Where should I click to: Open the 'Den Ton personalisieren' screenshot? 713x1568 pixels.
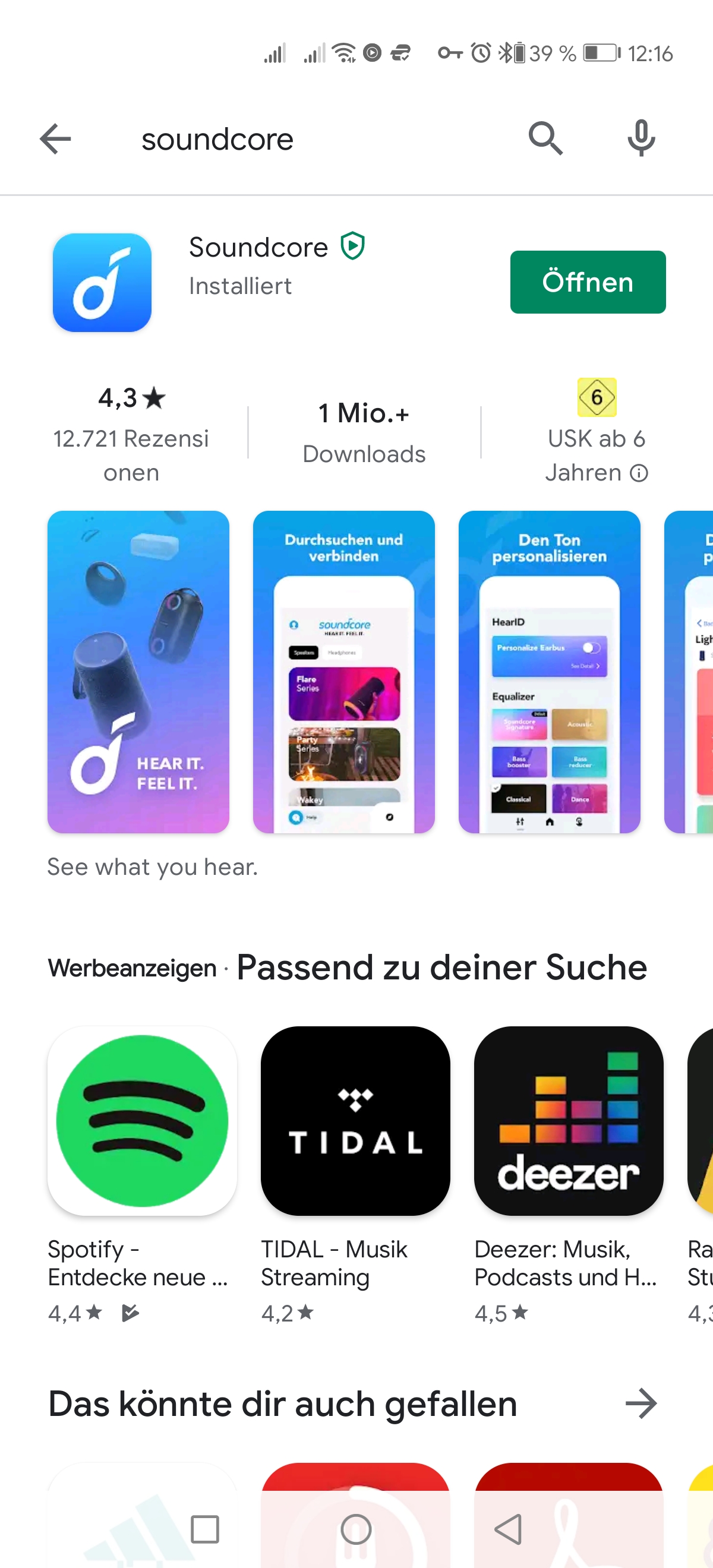(x=549, y=672)
